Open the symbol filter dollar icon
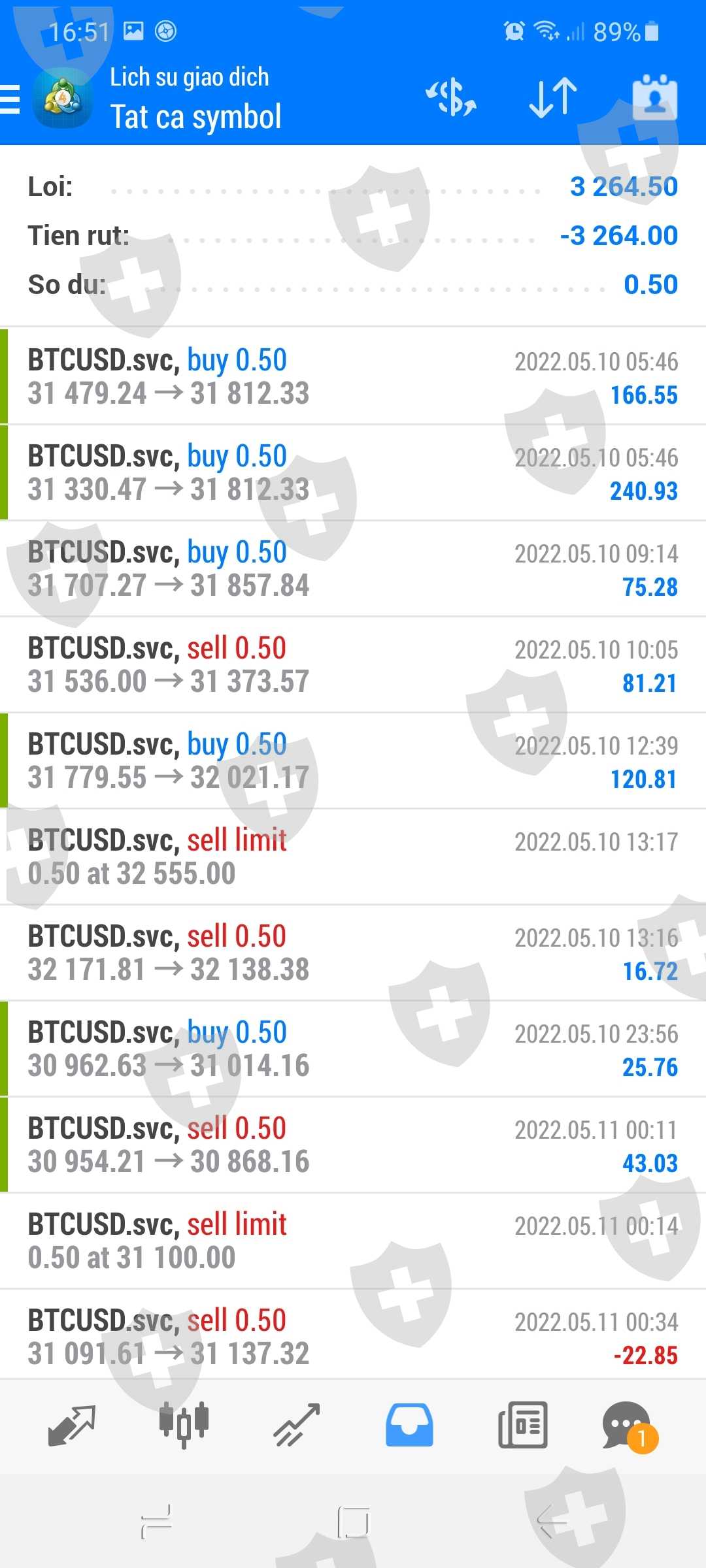Screen dimensions: 706x1568 click(451, 98)
